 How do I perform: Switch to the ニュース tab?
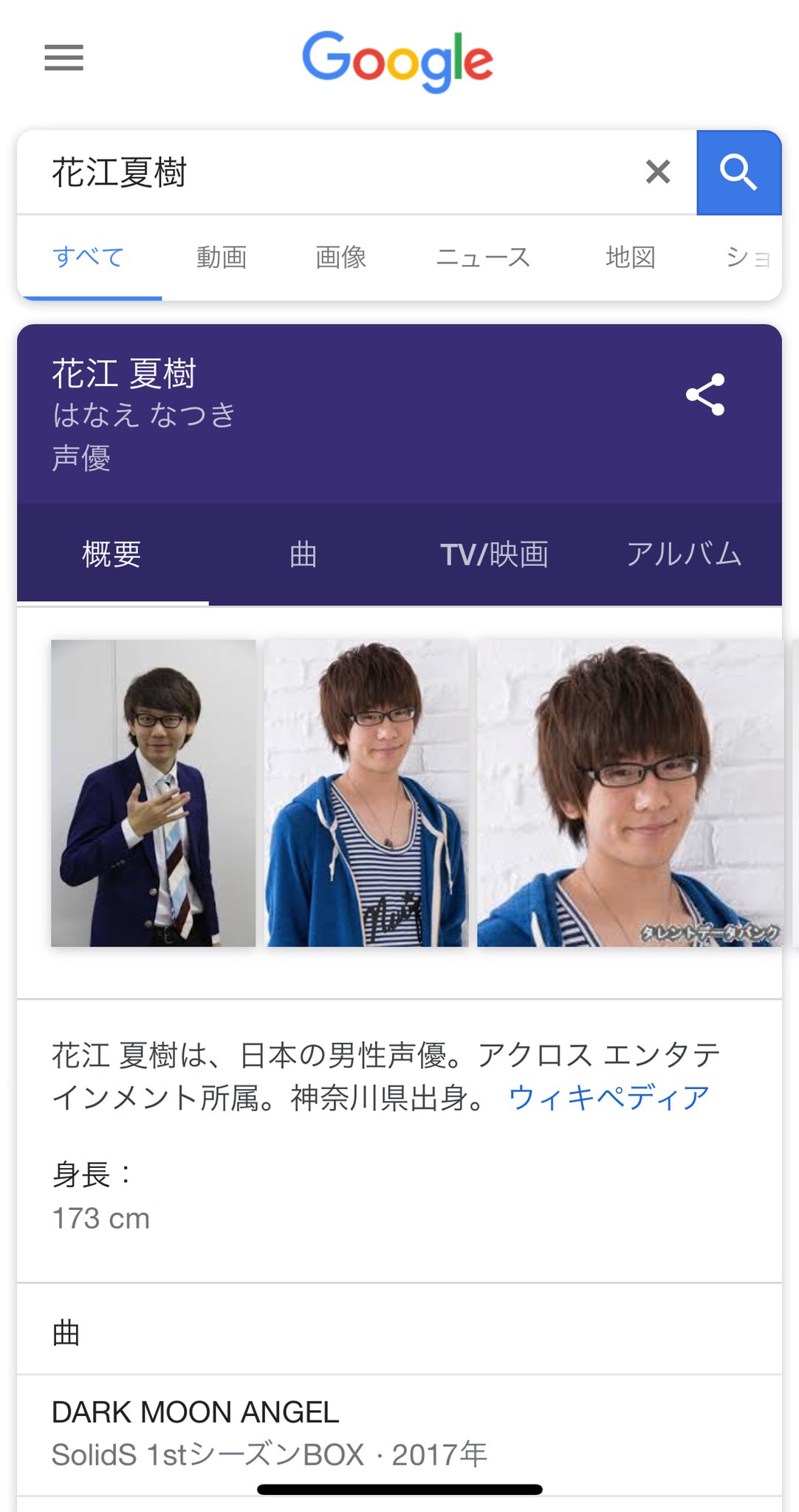pos(483,258)
